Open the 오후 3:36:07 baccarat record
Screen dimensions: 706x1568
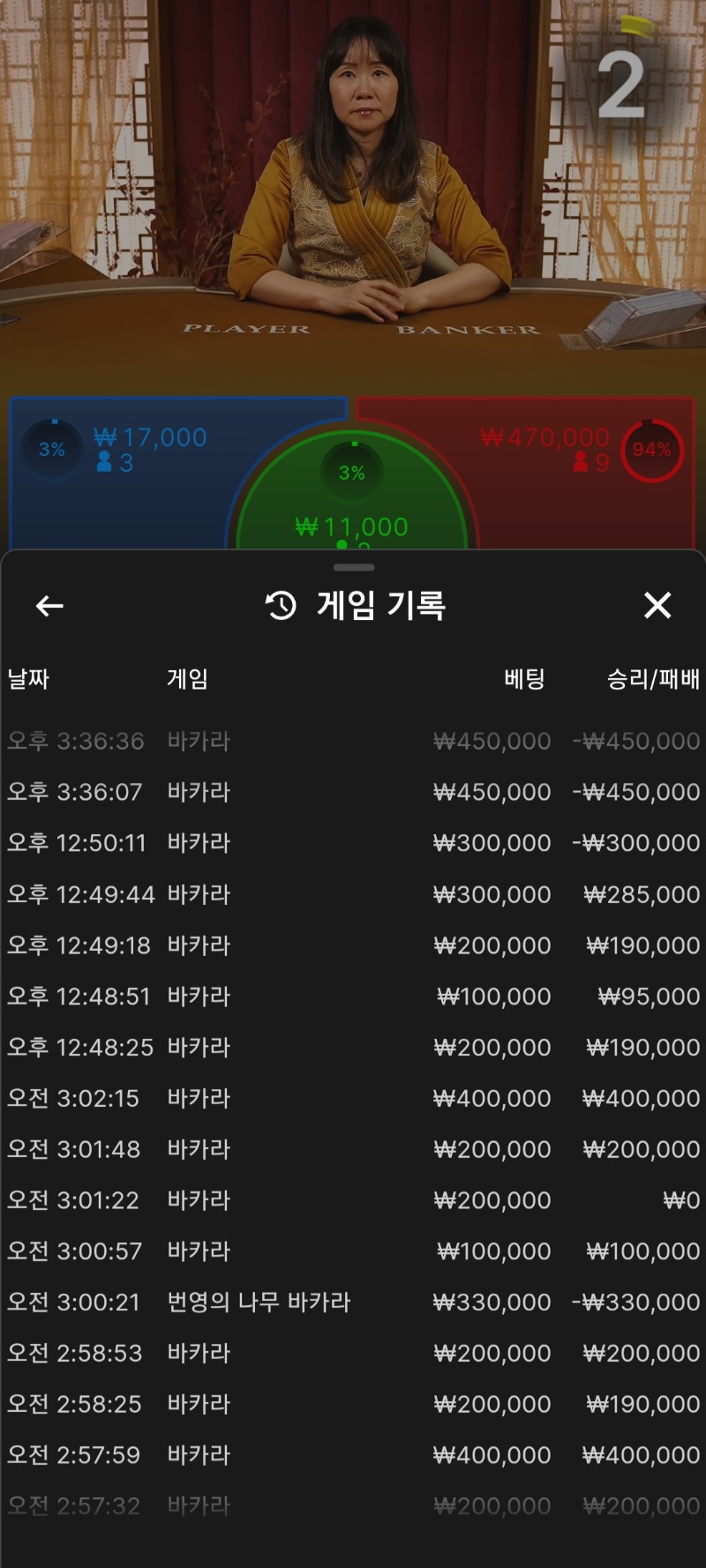(x=353, y=792)
